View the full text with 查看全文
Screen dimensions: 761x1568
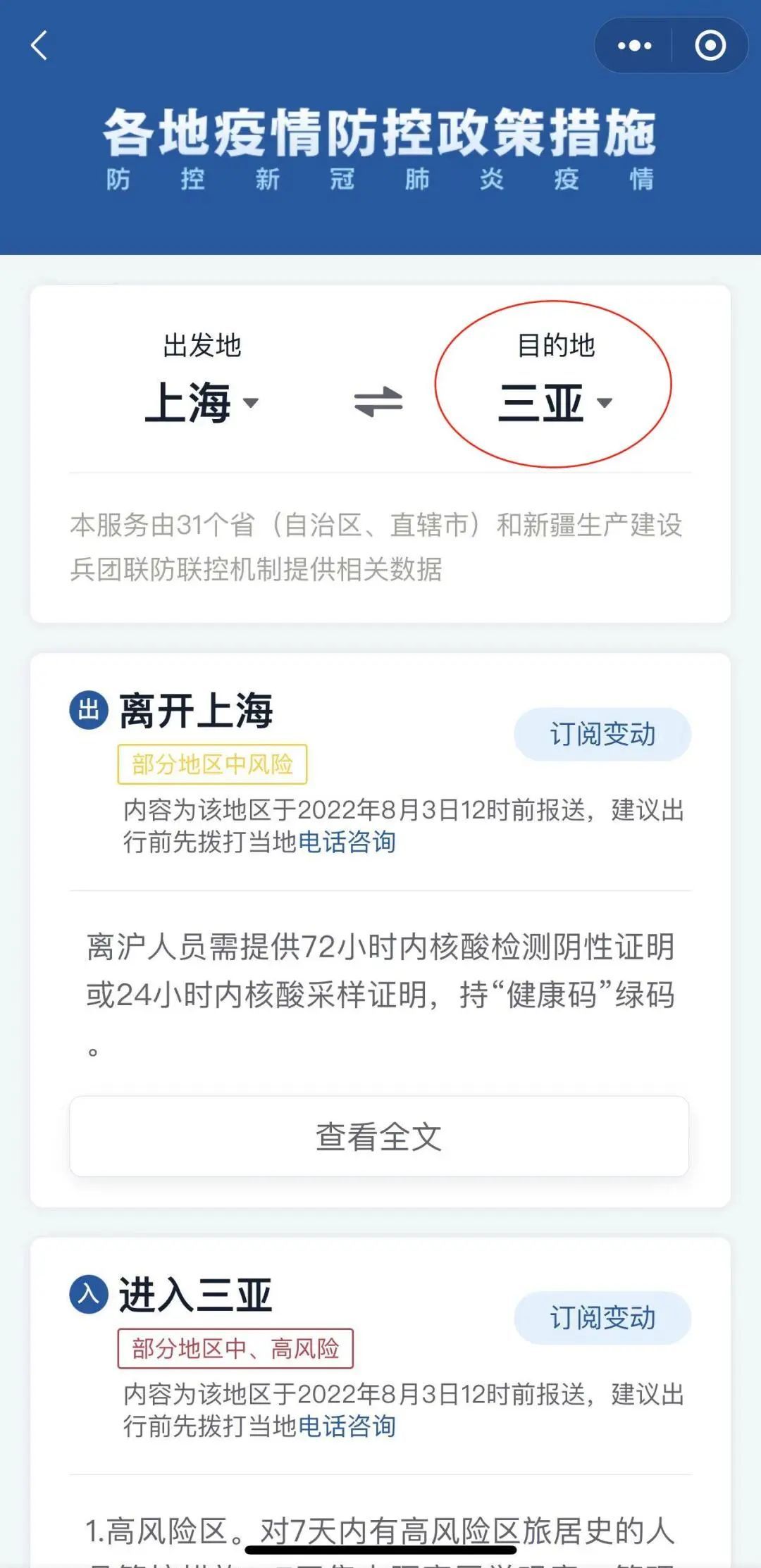379,1136
